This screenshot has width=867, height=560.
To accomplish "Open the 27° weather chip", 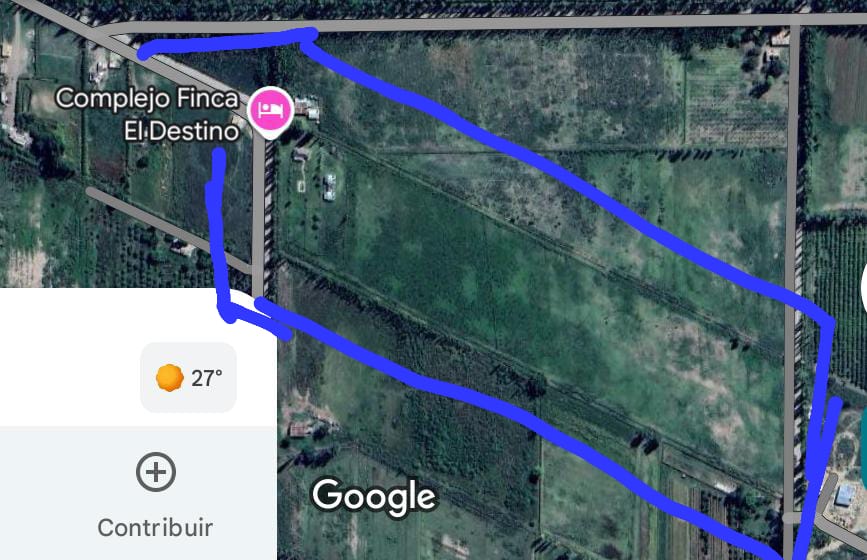I will 188,378.
